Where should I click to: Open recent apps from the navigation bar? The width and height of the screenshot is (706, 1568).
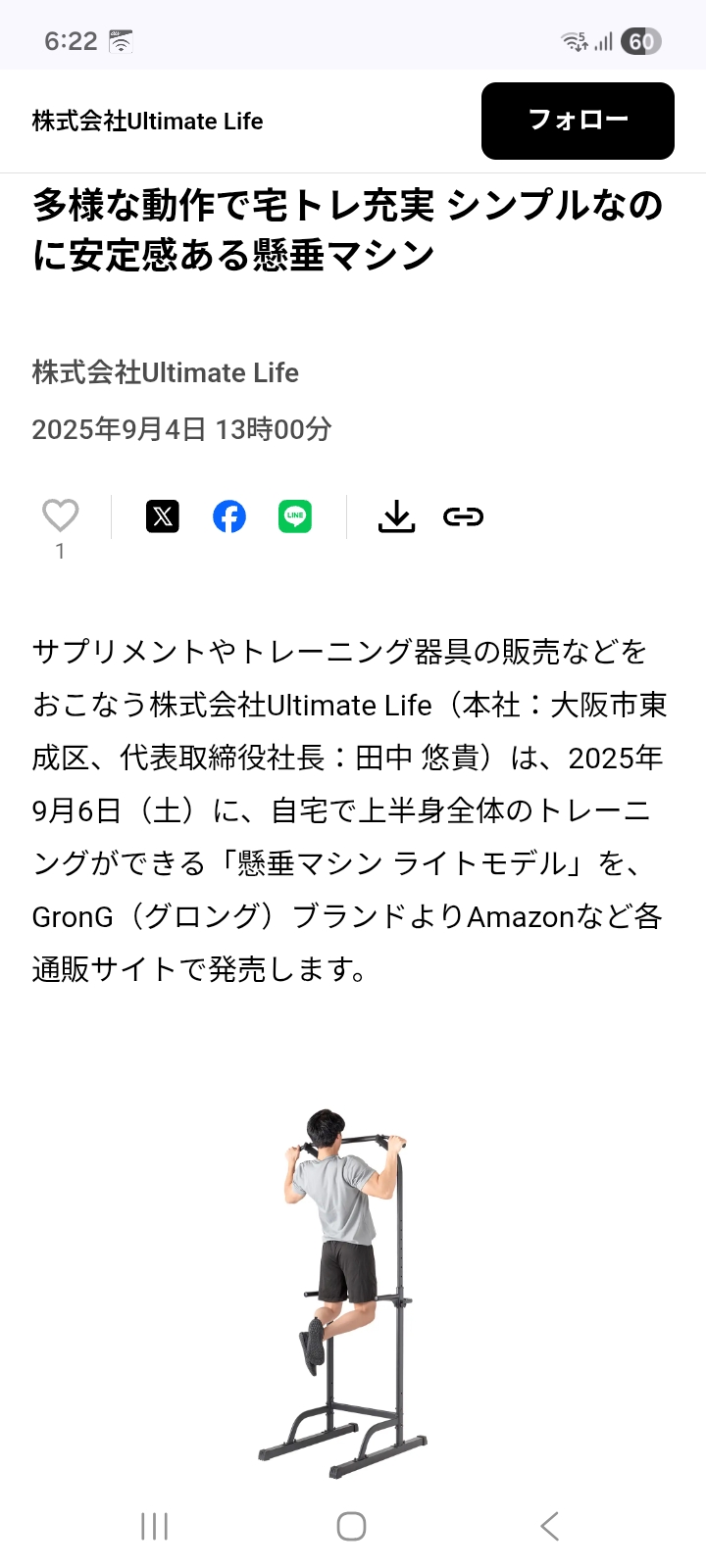click(155, 1526)
